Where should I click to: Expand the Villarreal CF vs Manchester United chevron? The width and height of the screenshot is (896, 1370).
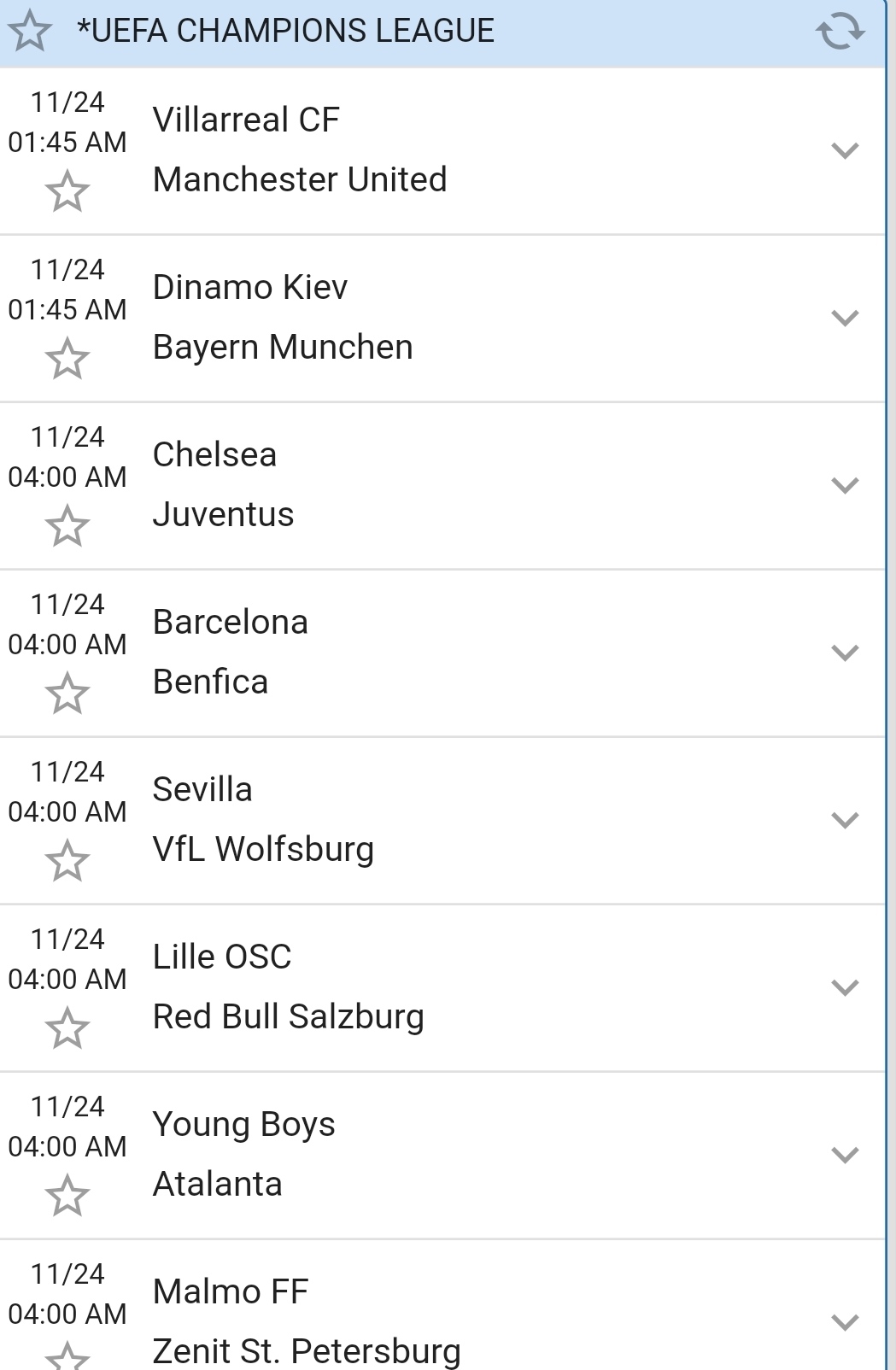pyautogui.click(x=844, y=150)
